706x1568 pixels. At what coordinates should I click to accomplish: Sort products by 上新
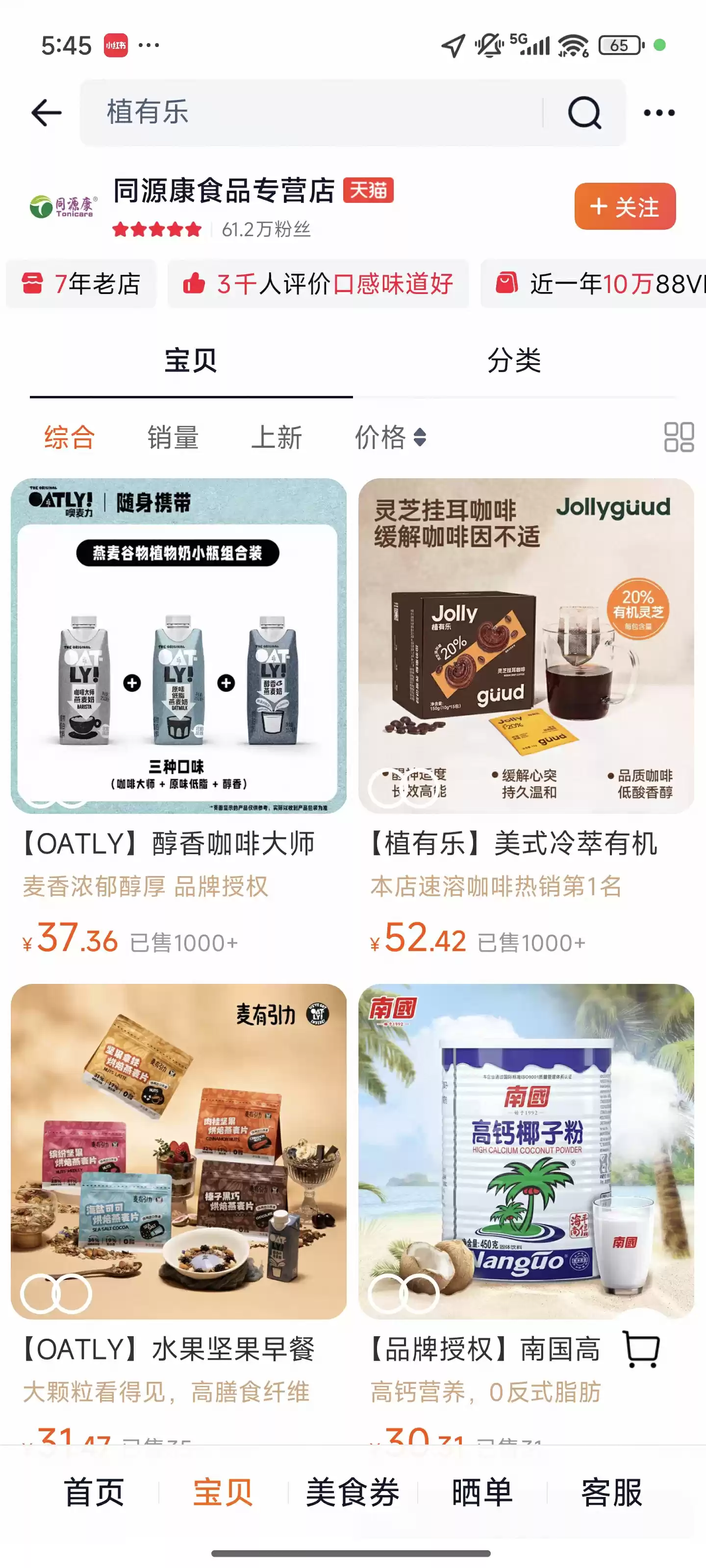coord(277,438)
